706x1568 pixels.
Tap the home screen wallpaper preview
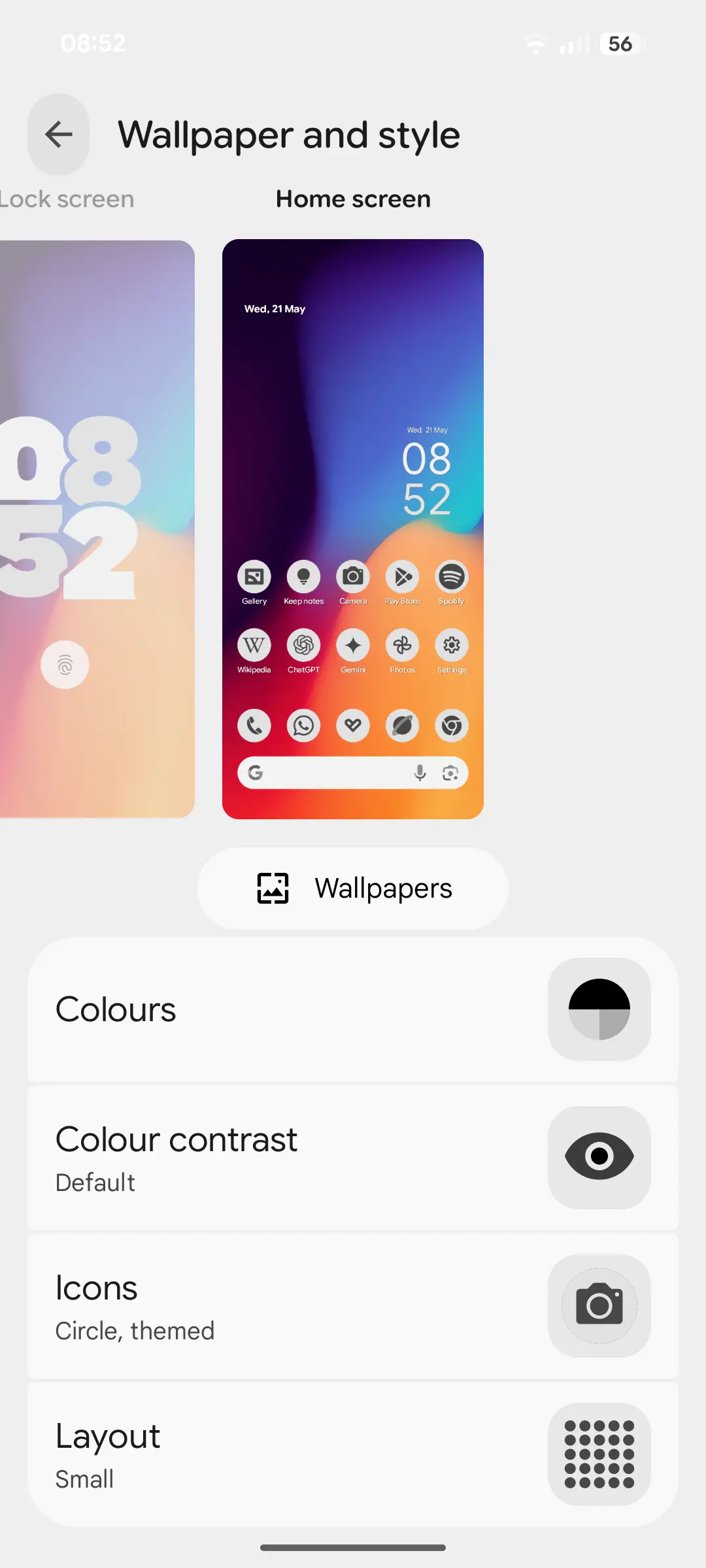coord(353,529)
